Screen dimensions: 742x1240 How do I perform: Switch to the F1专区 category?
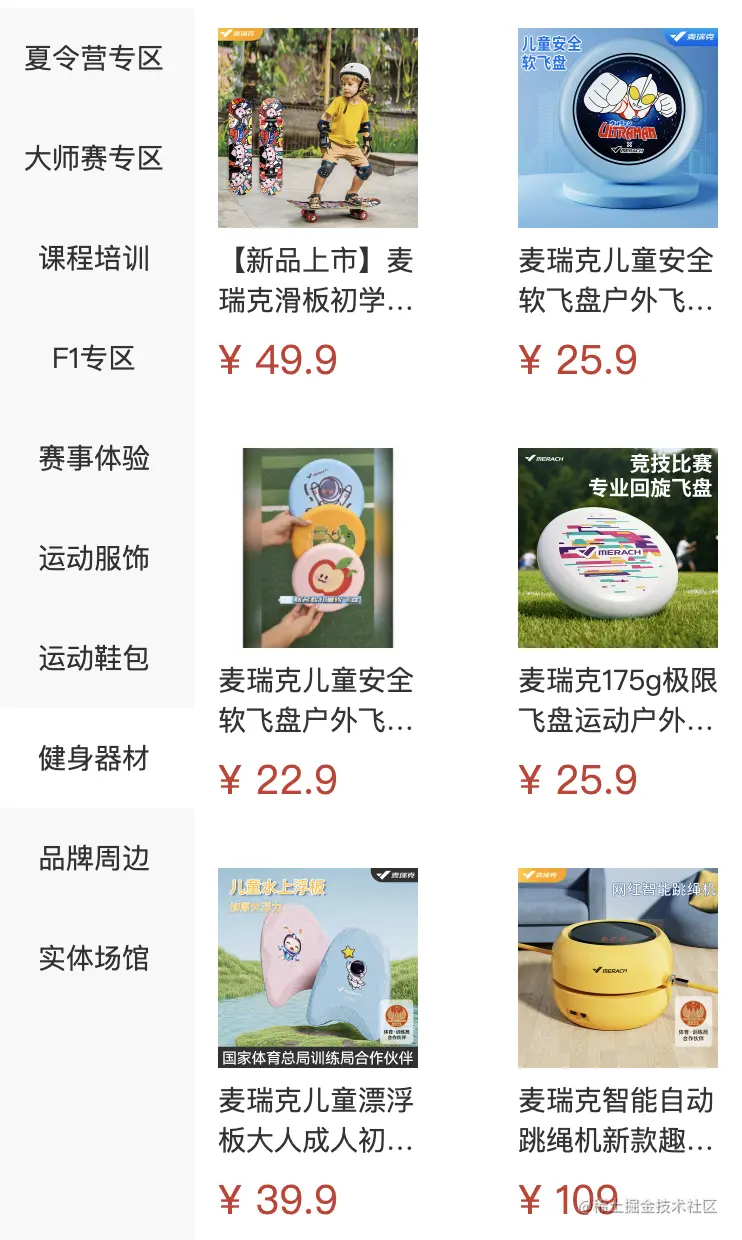(x=94, y=358)
